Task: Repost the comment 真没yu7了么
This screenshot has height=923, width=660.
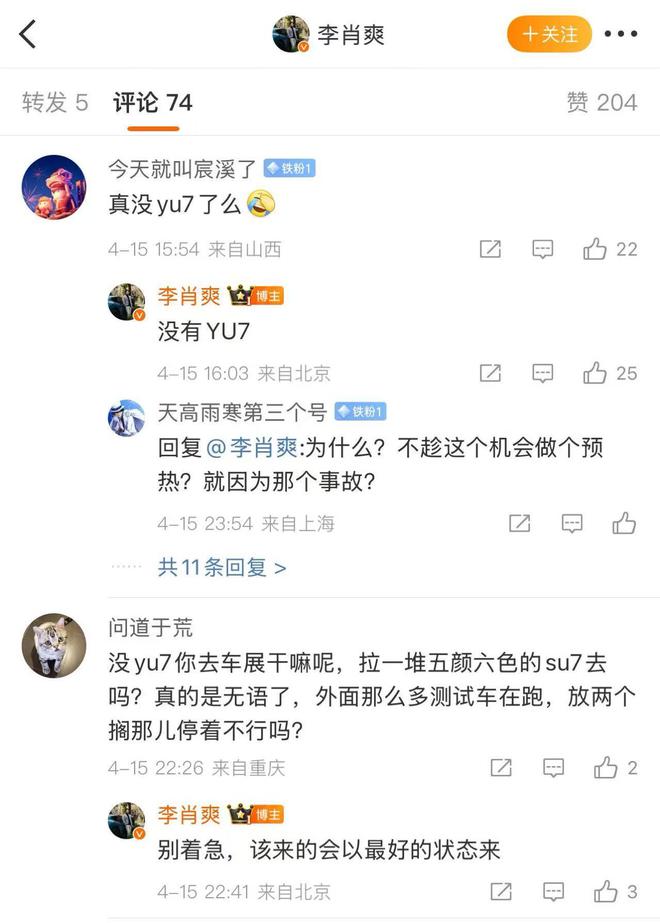Action: (490, 249)
